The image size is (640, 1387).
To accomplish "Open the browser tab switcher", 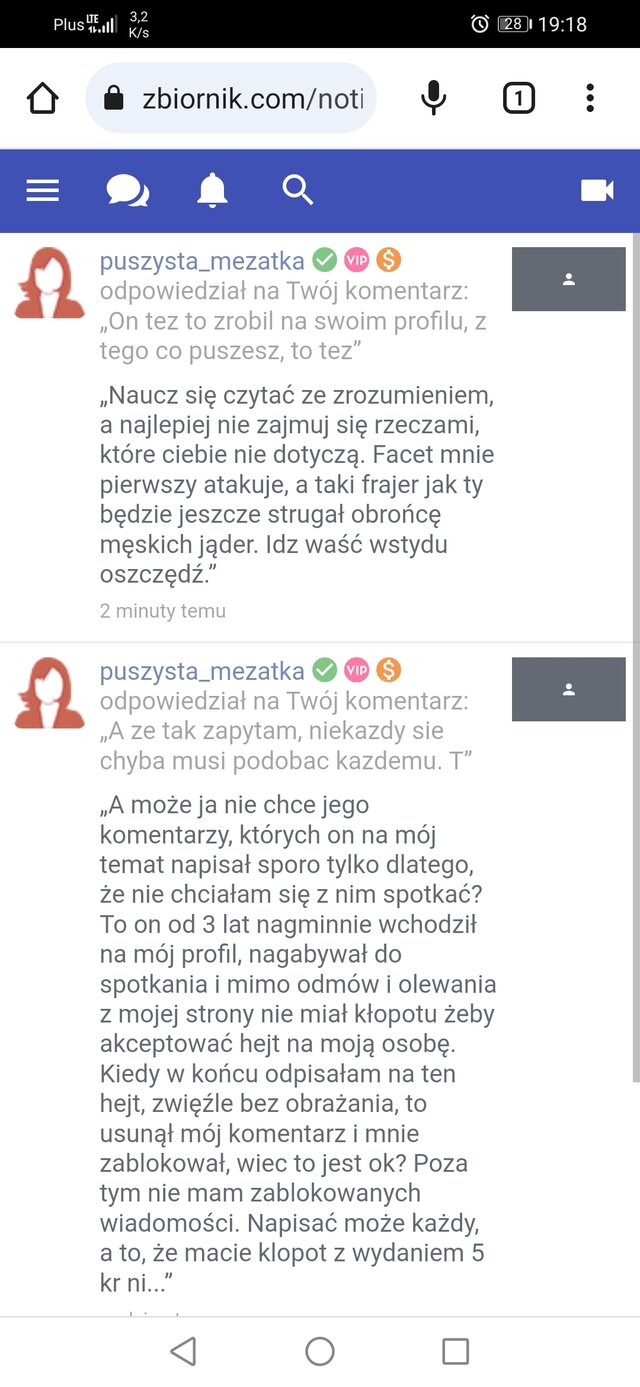I will click(x=518, y=98).
